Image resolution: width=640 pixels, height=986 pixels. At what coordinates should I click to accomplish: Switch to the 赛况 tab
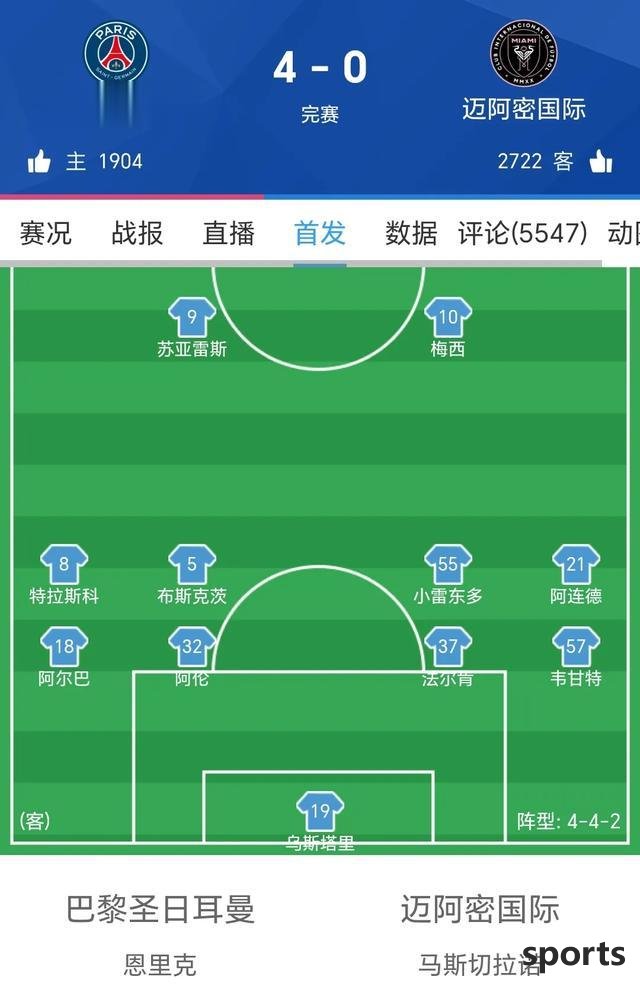click(46, 233)
